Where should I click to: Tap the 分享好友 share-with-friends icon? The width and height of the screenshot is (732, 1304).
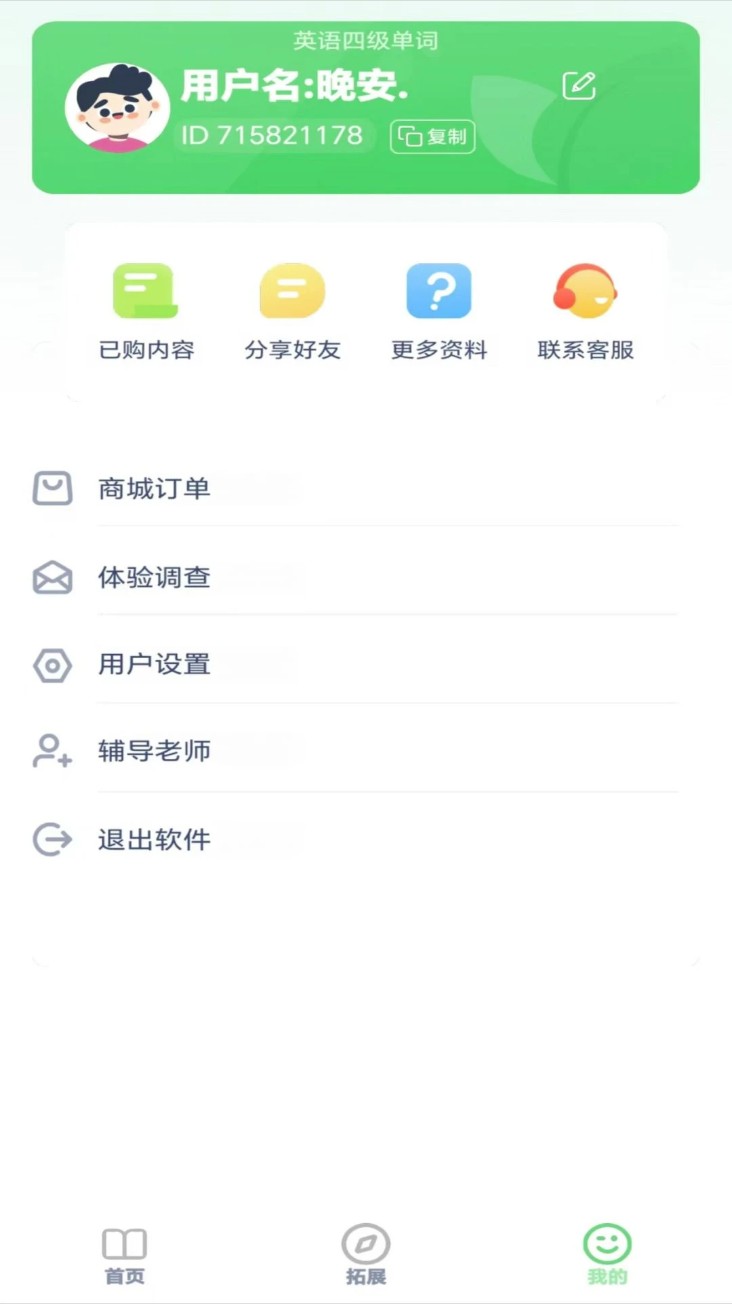tap(292, 292)
